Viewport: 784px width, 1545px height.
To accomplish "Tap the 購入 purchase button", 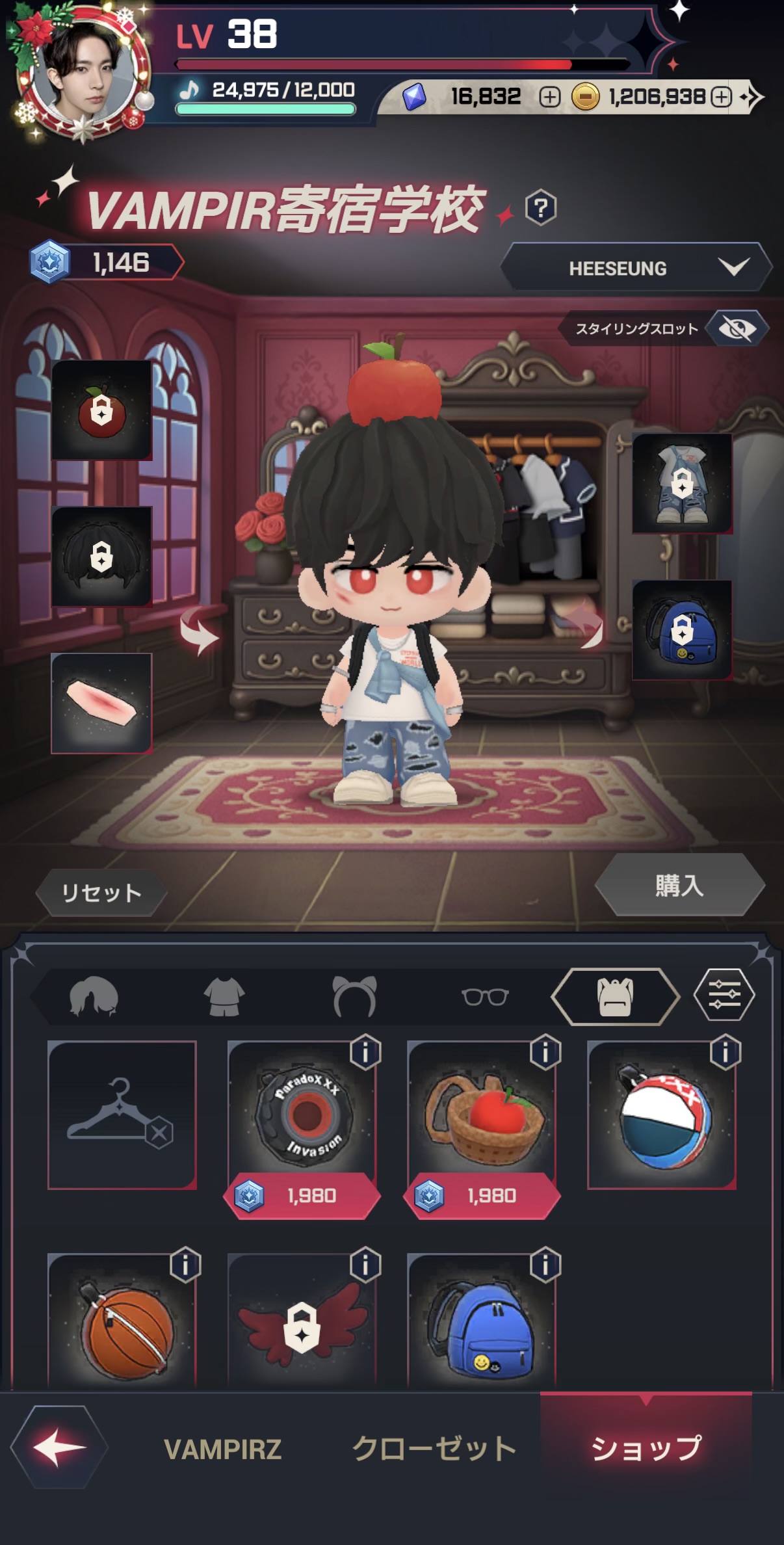I will click(x=679, y=886).
